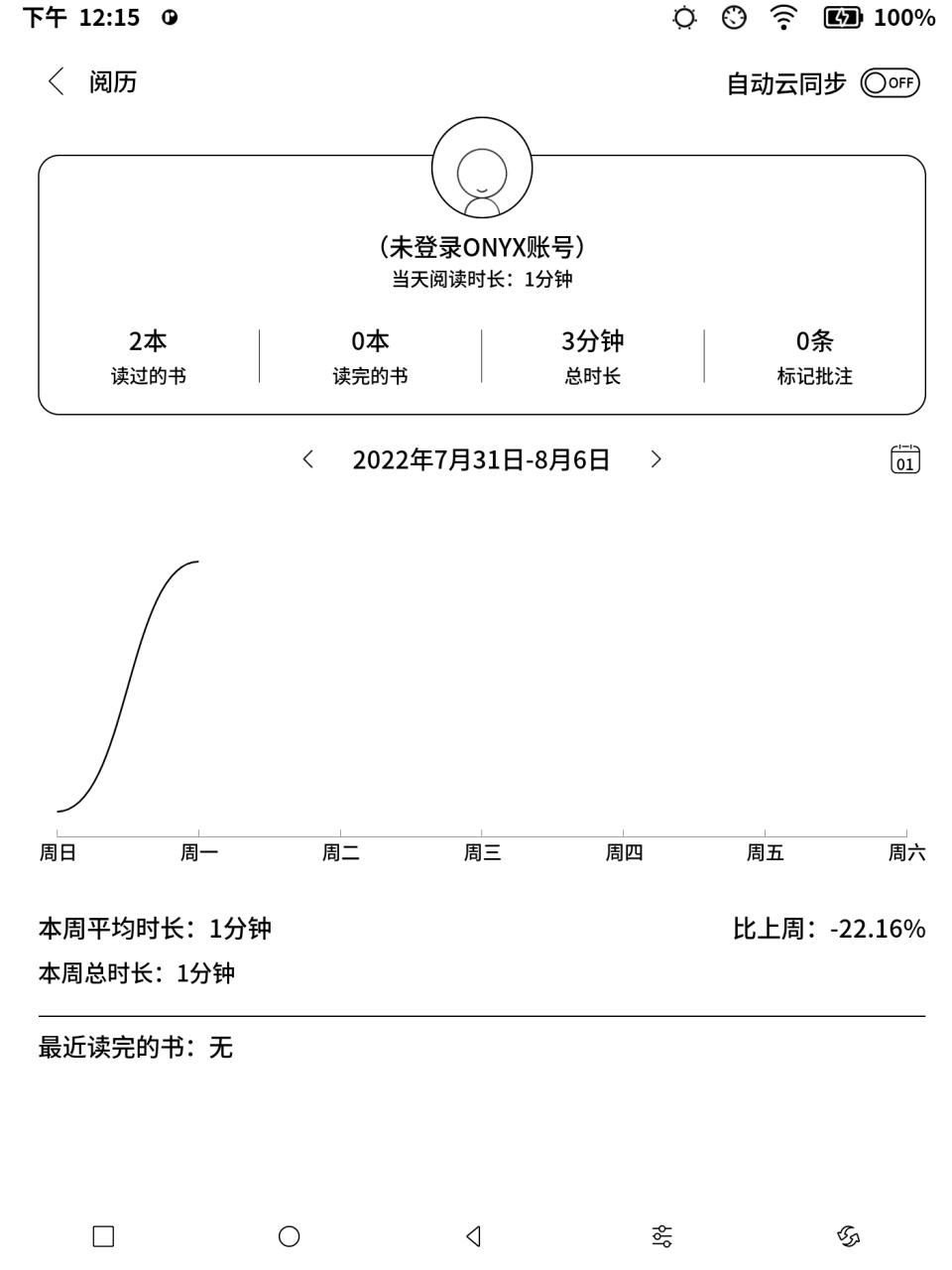Open recent apps with the square button

click(x=103, y=1236)
